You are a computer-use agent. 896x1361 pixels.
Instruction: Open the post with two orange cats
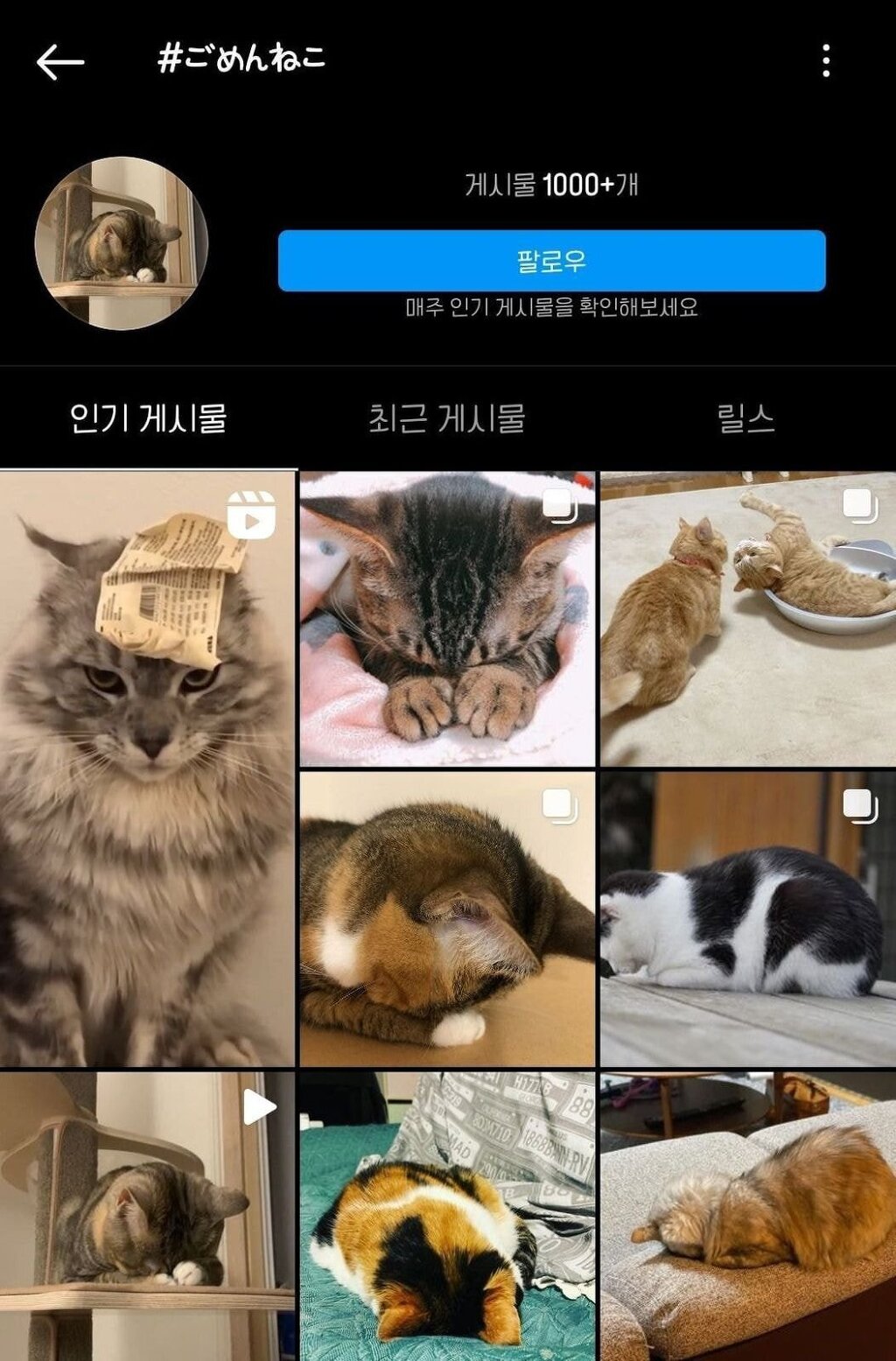[747, 620]
